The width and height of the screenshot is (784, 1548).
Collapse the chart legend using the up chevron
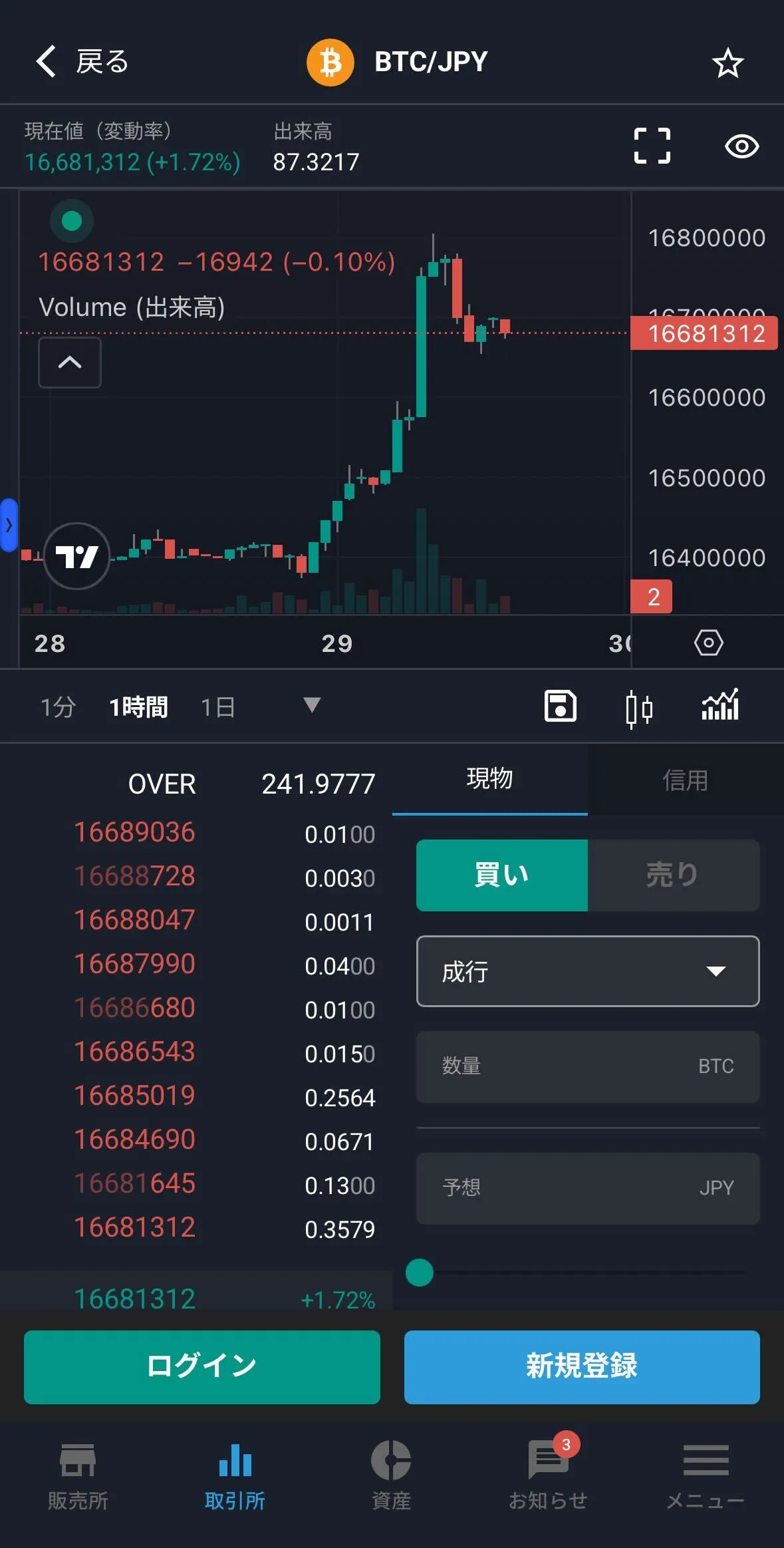70,363
